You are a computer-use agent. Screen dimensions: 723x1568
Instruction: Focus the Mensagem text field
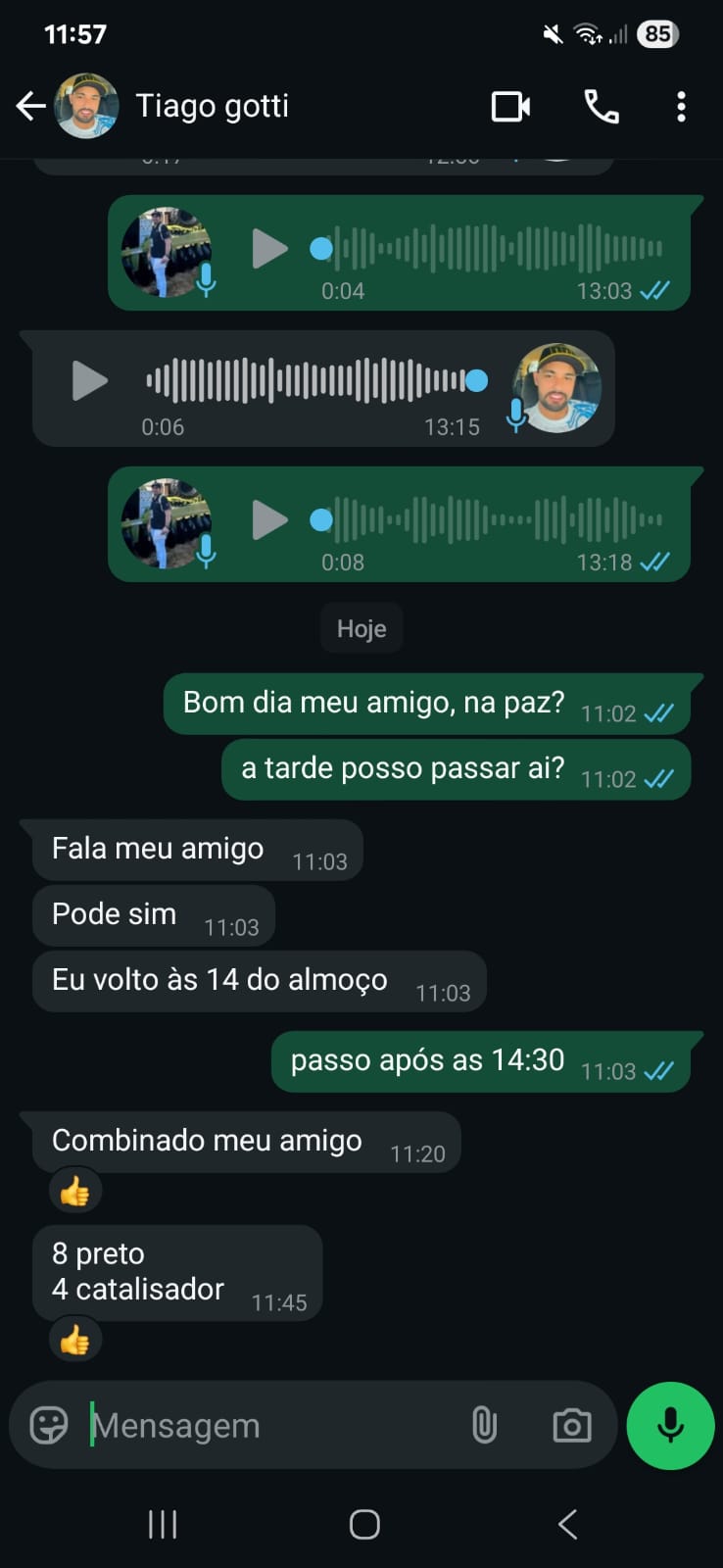tap(265, 1425)
